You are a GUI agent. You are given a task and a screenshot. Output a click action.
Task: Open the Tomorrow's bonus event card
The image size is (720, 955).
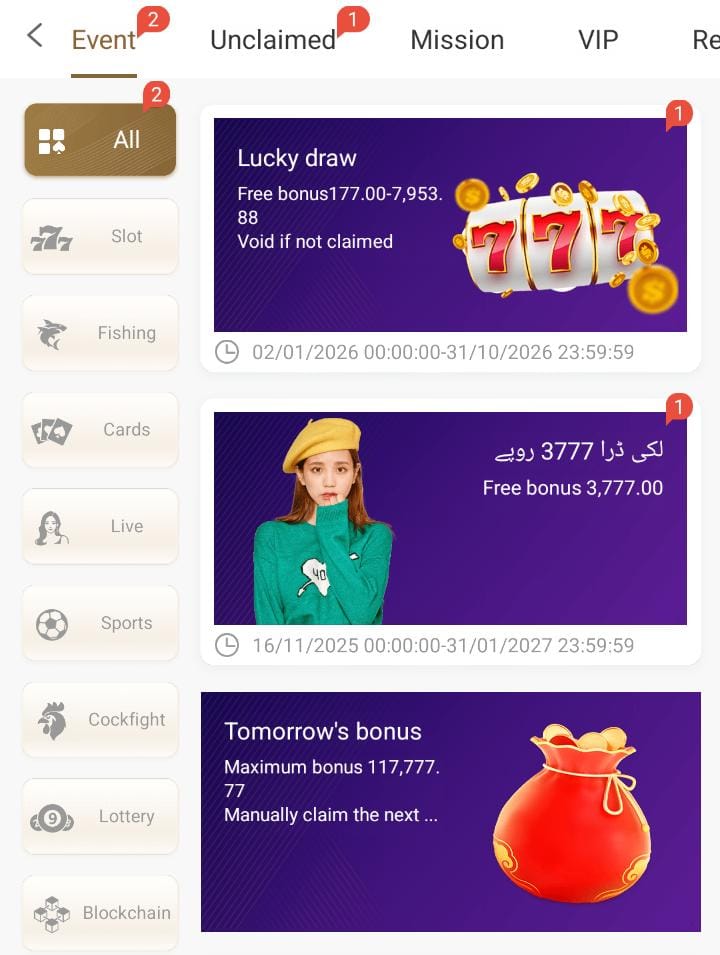450,812
